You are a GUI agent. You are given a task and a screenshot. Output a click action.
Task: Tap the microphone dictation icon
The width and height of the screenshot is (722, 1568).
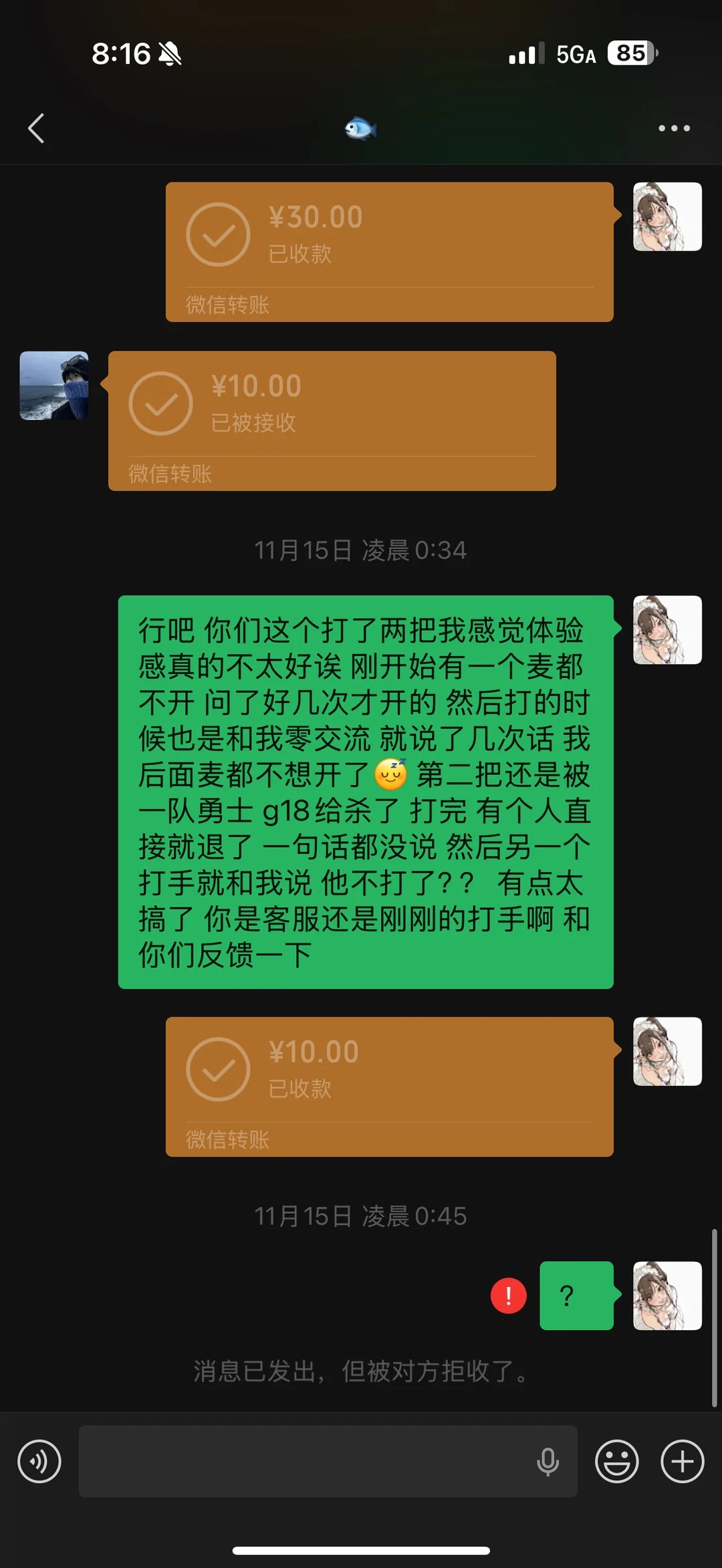tap(548, 1461)
